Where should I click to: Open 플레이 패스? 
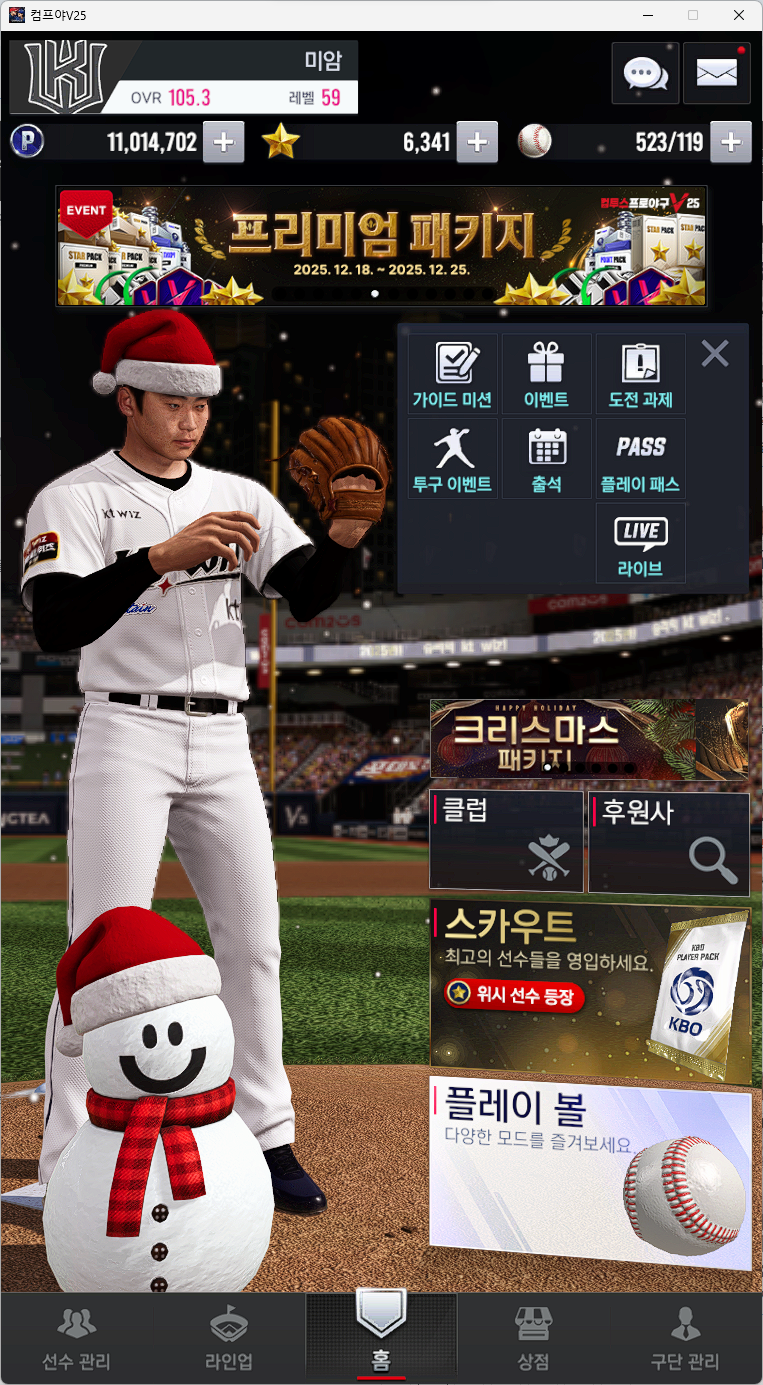tap(640, 459)
